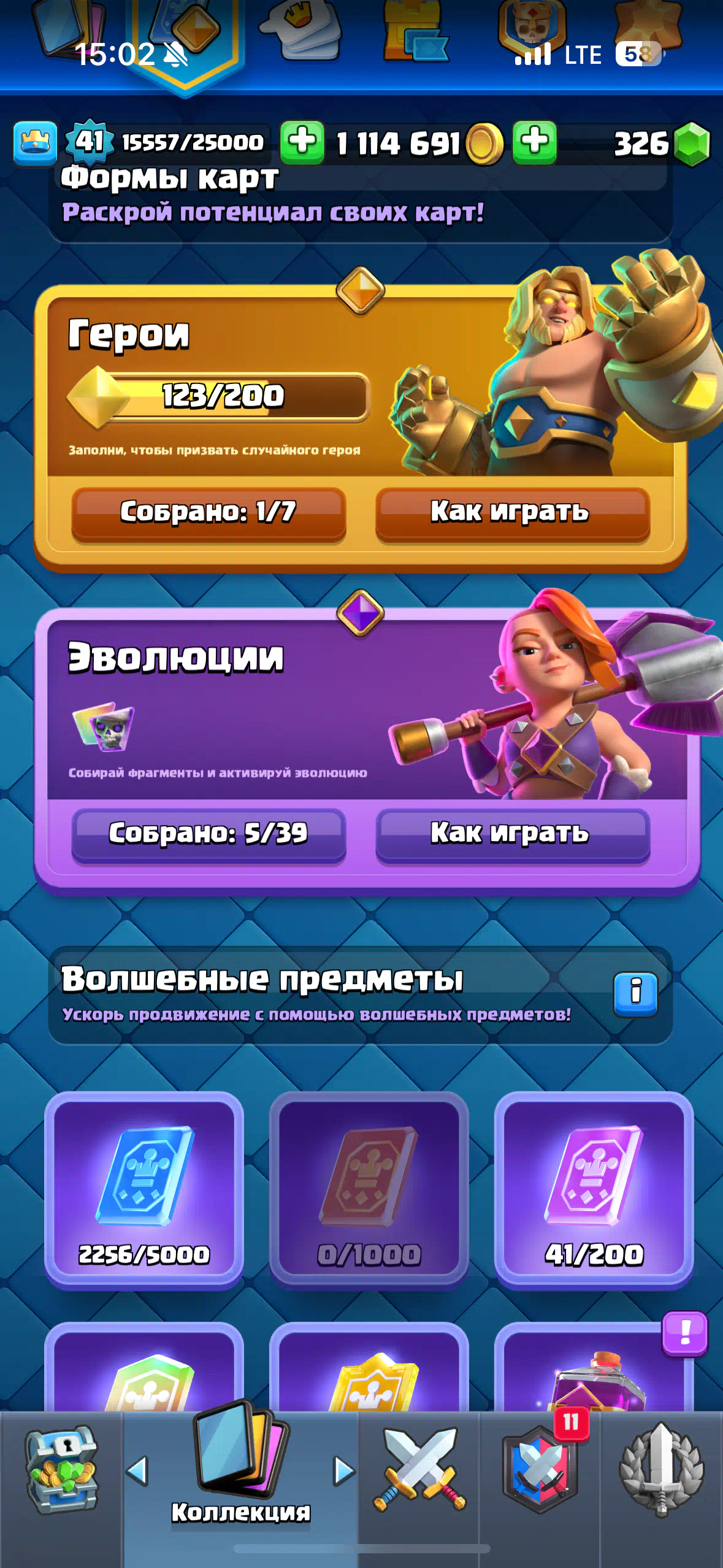
Task: Buy gems using the green plus
Action: click(534, 142)
